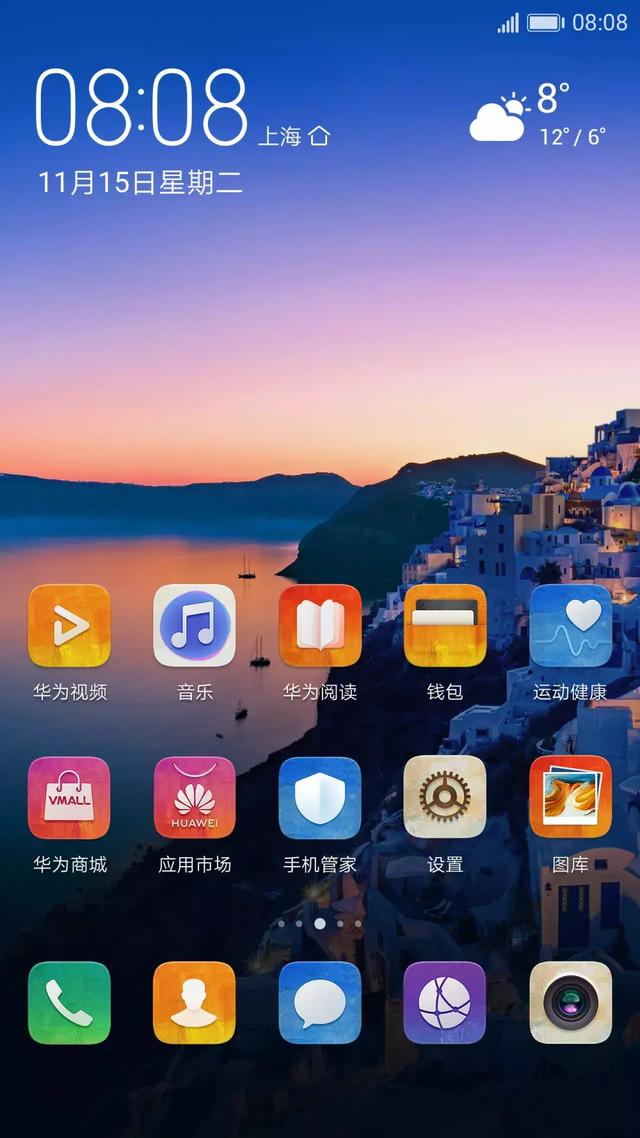
Task: Tap the 11月15日星期二 date on the widget
Action: coord(140,182)
